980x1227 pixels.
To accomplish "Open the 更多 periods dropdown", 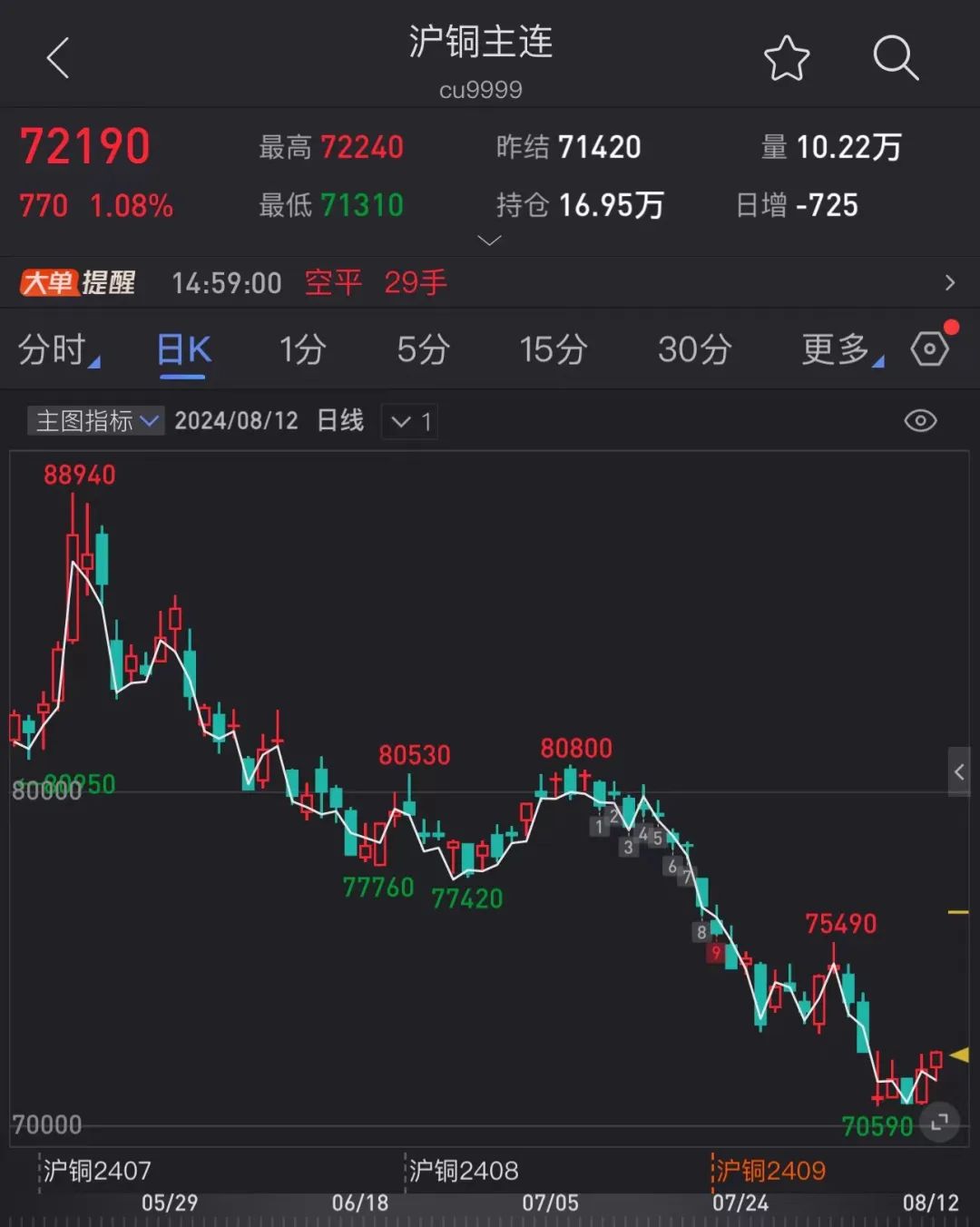I will point(840,349).
